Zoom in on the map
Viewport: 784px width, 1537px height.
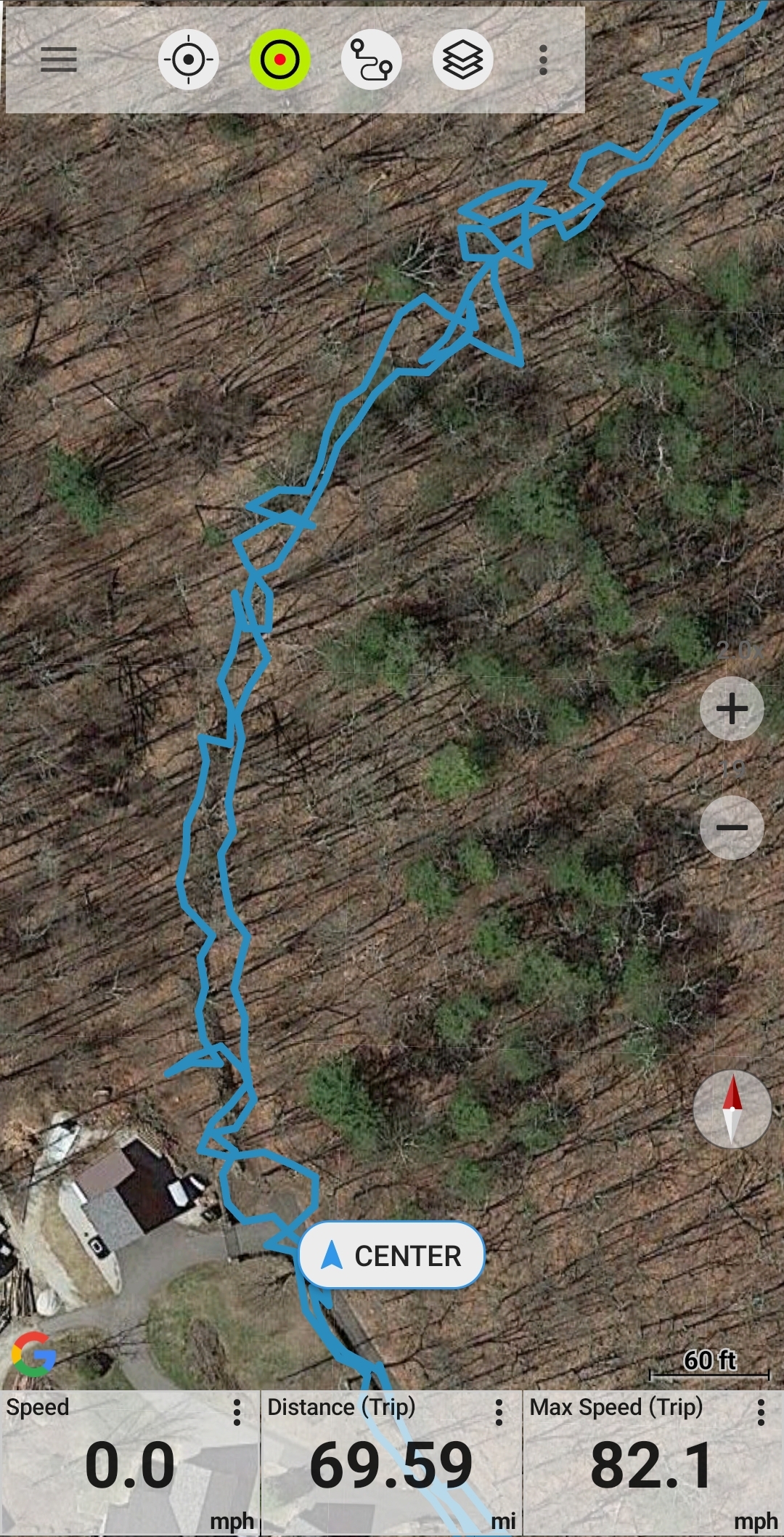coord(732,709)
